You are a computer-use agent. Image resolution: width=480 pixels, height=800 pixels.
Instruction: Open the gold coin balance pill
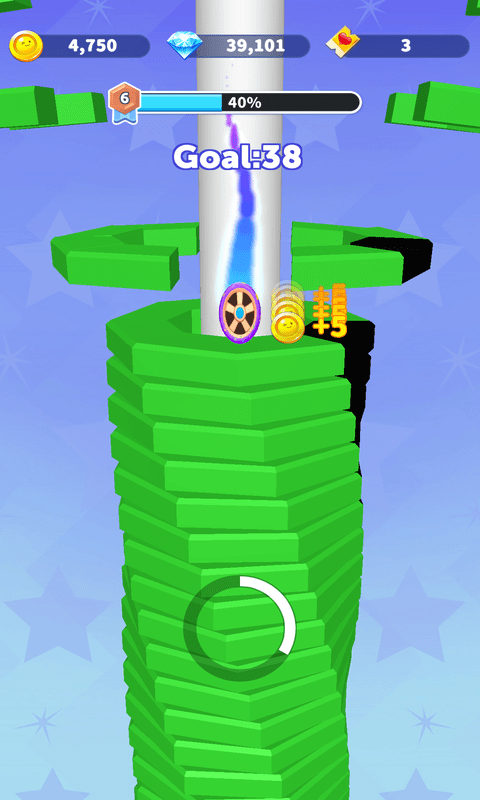click(x=80, y=46)
